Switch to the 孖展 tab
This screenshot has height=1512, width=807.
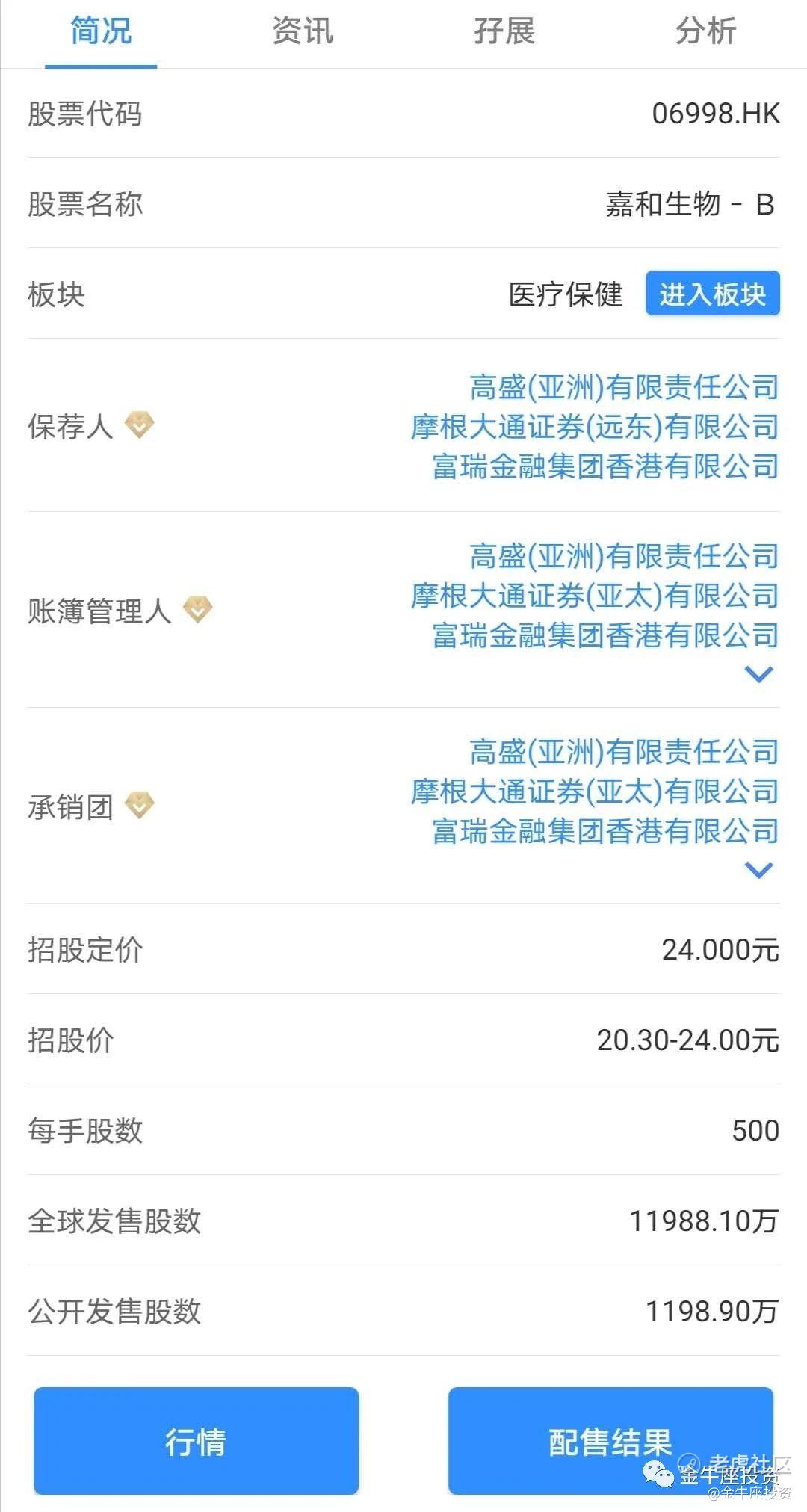coord(504,31)
